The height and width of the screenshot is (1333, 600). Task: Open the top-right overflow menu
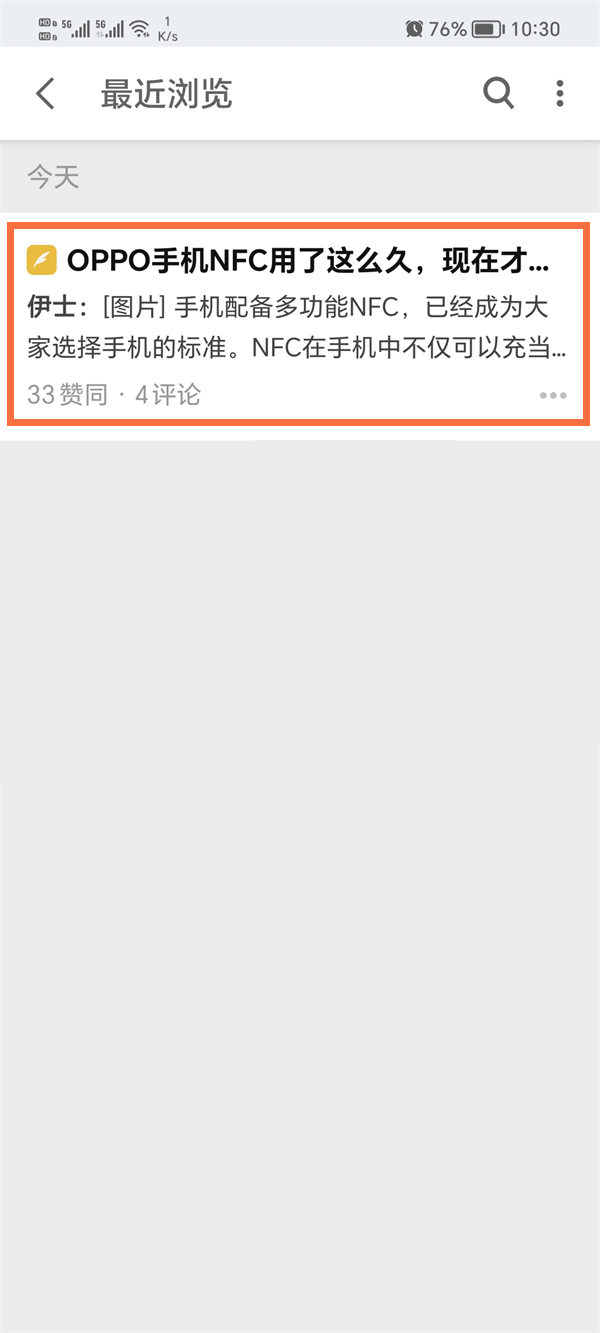point(560,94)
